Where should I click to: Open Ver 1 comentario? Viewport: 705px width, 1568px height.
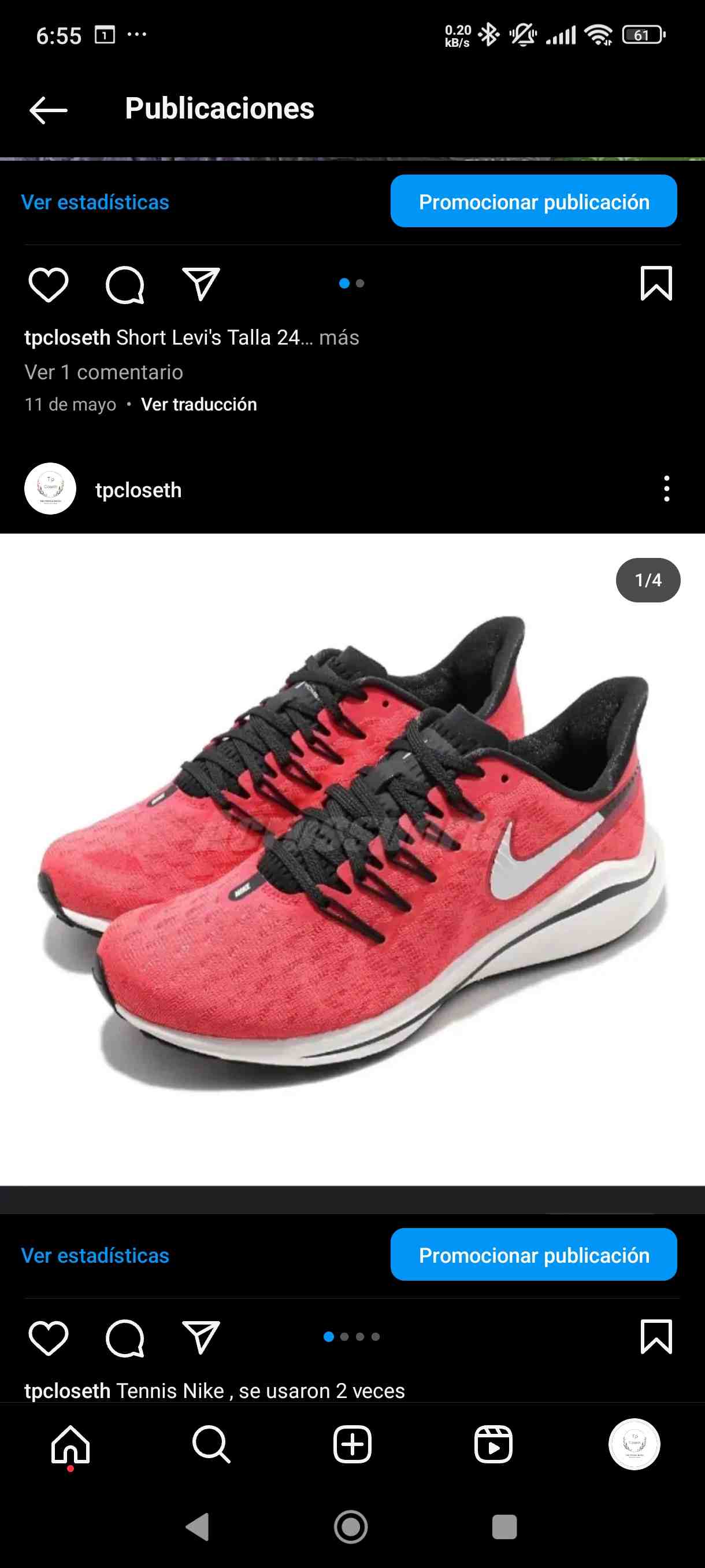pyautogui.click(x=103, y=372)
